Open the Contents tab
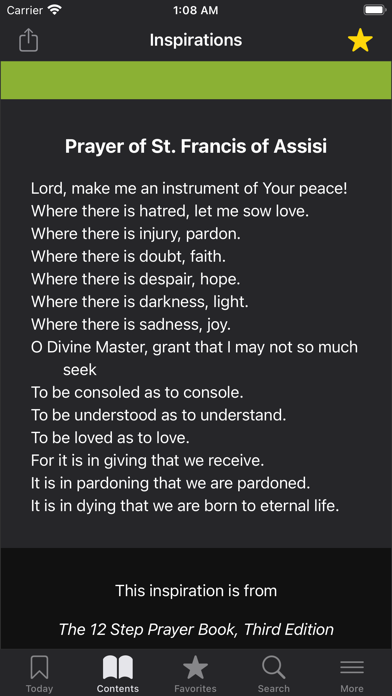The height and width of the screenshot is (696, 392). pos(118,674)
